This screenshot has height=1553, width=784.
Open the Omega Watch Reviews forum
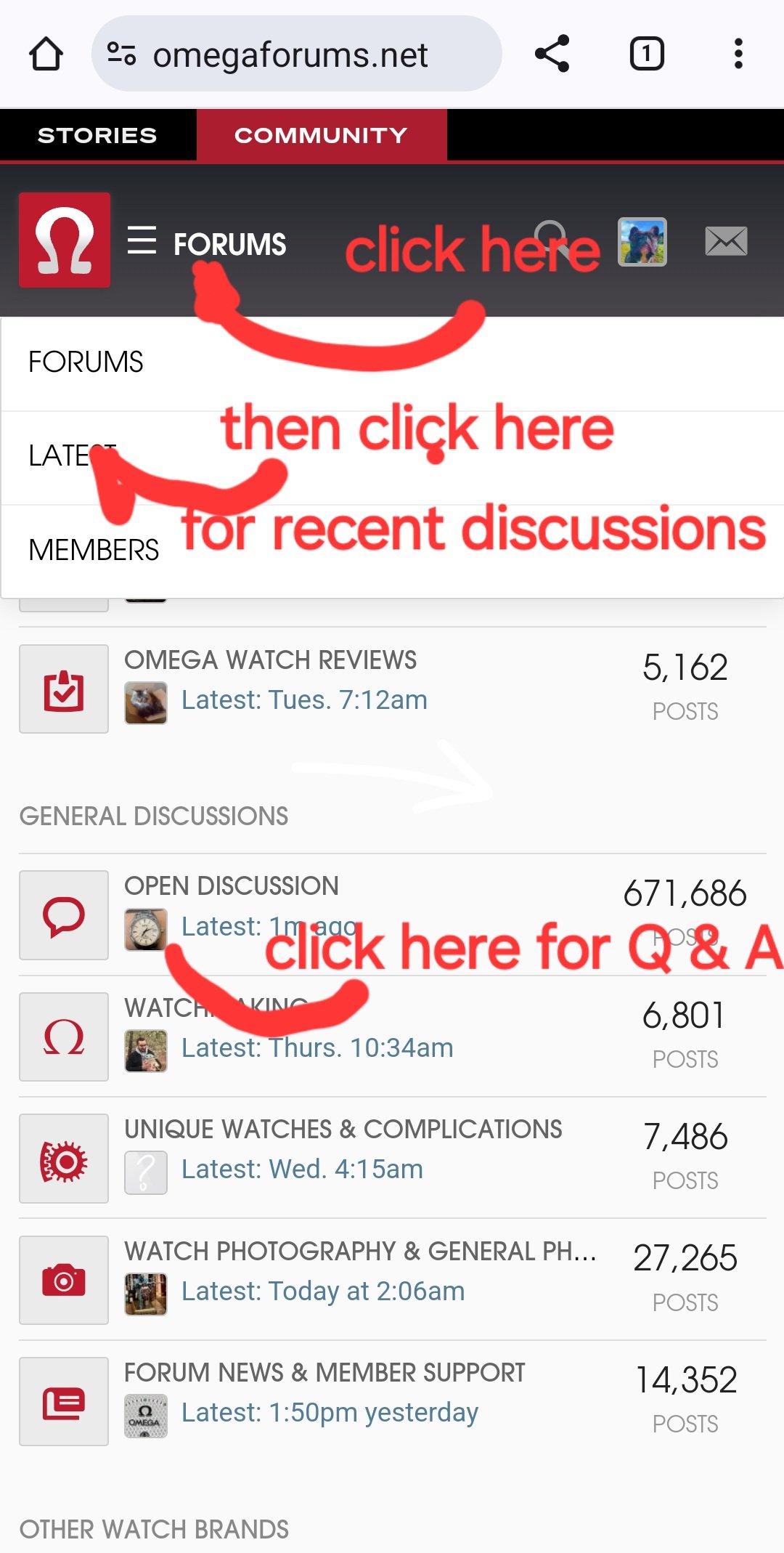tap(270, 660)
